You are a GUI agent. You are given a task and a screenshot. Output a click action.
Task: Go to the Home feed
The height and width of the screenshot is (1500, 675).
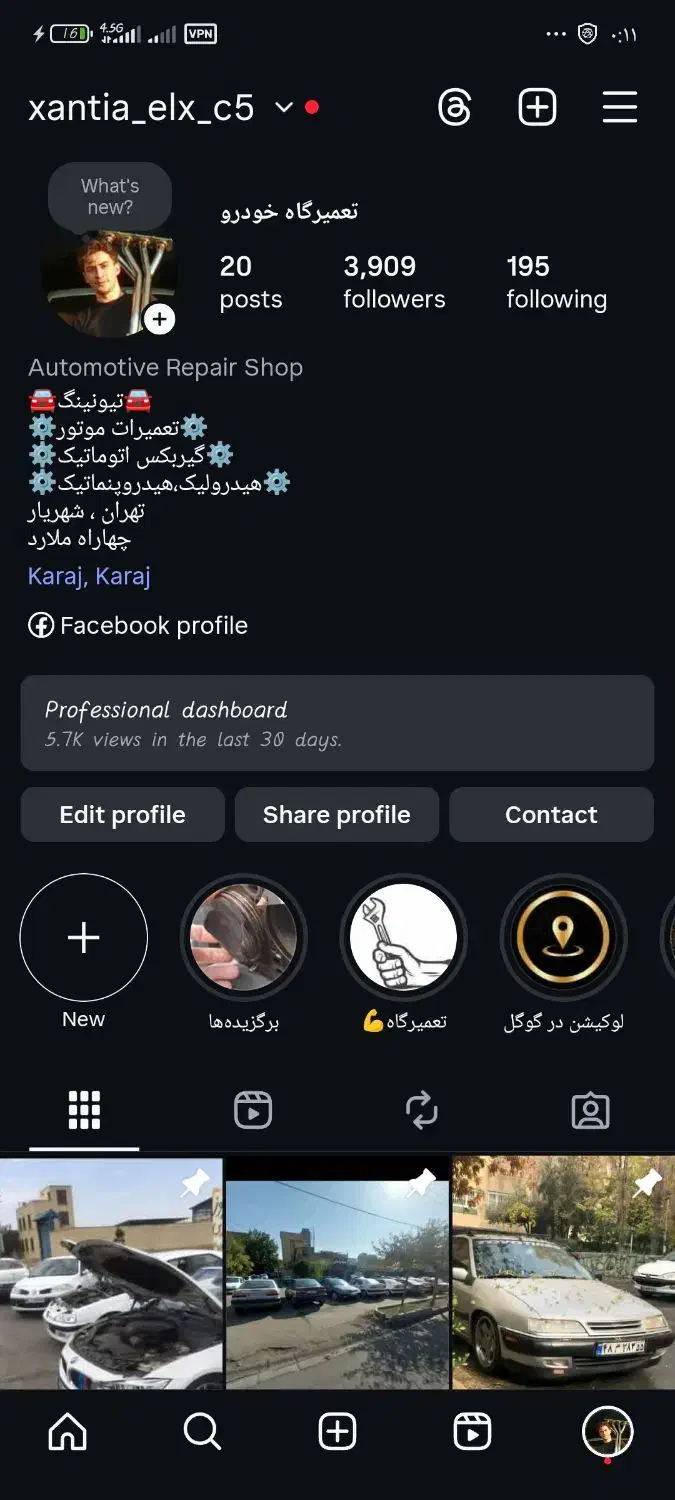tap(68, 1433)
